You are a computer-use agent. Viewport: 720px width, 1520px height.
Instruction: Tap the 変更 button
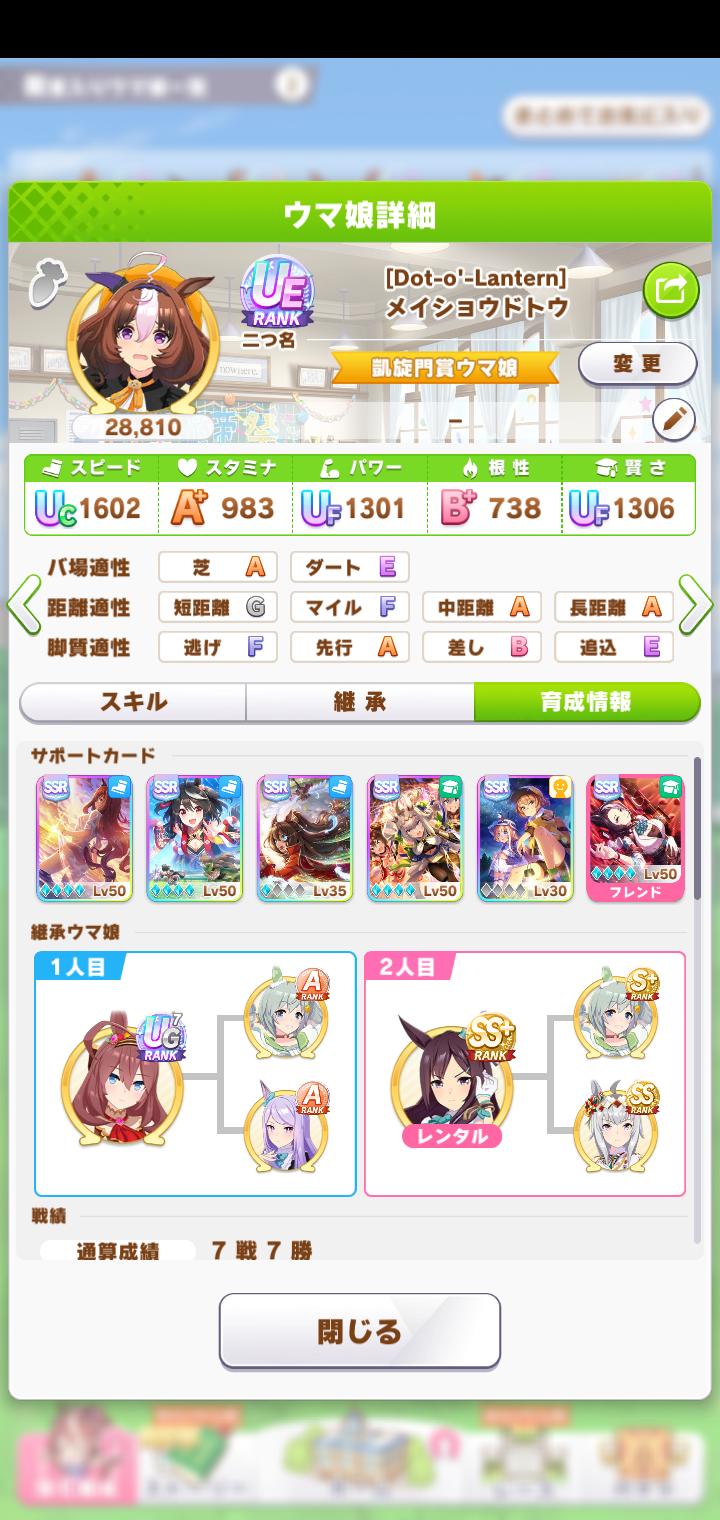click(637, 364)
